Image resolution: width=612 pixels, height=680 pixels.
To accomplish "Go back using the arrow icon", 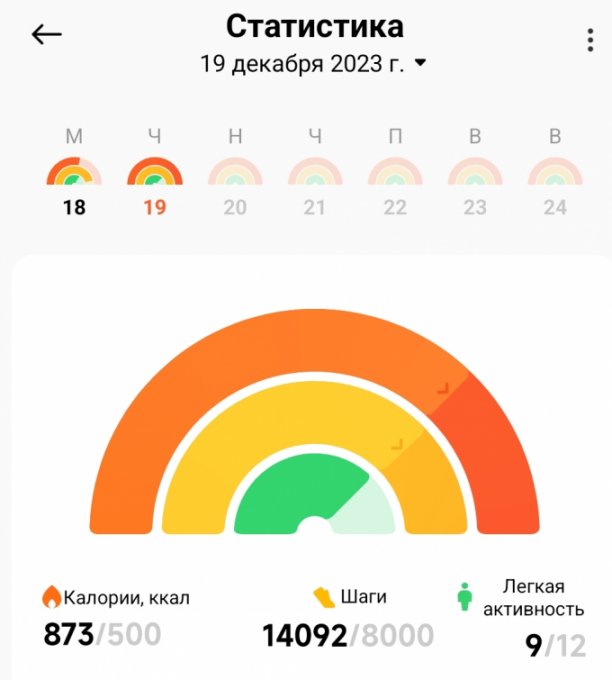I will coord(46,34).
